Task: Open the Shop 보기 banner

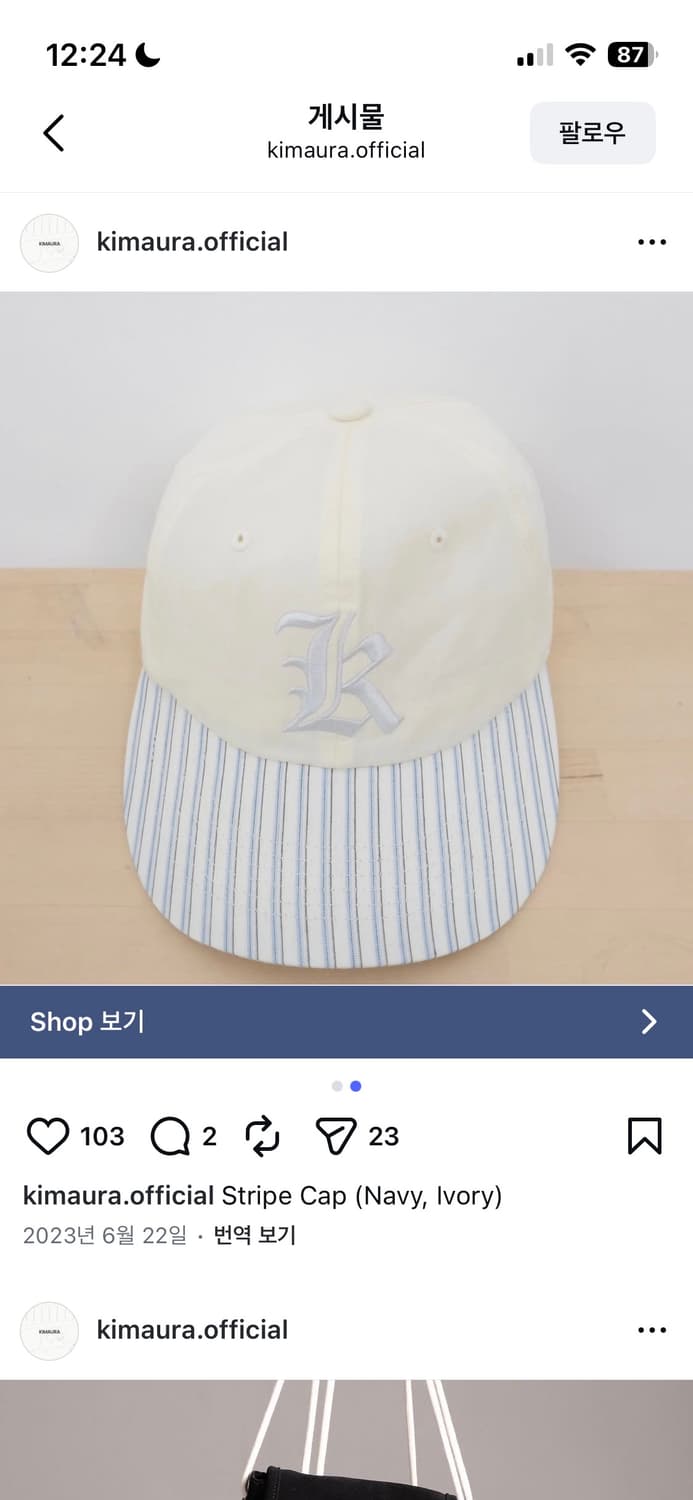Action: [x=346, y=1021]
